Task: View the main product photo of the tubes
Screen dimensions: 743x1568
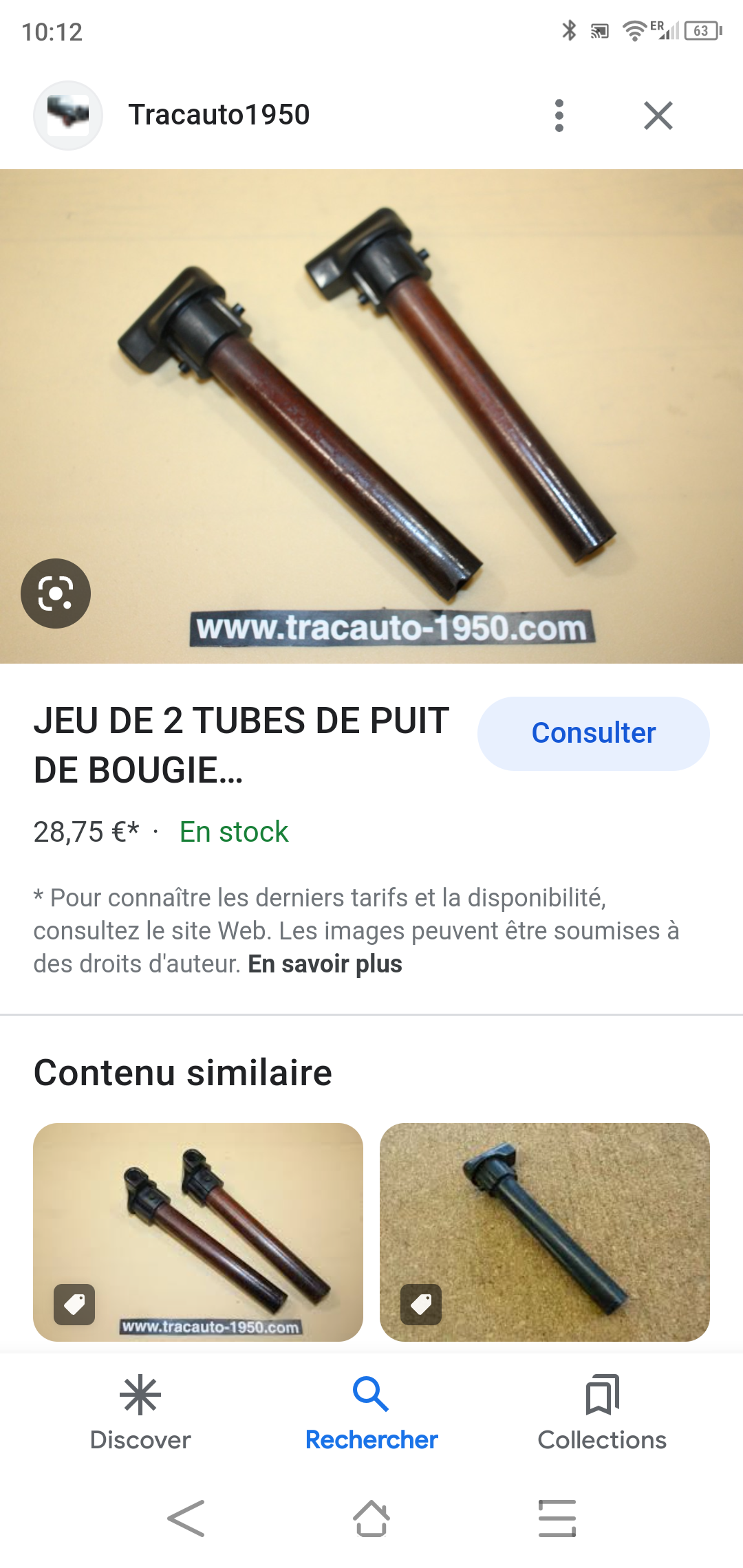Action: click(x=371, y=399)
